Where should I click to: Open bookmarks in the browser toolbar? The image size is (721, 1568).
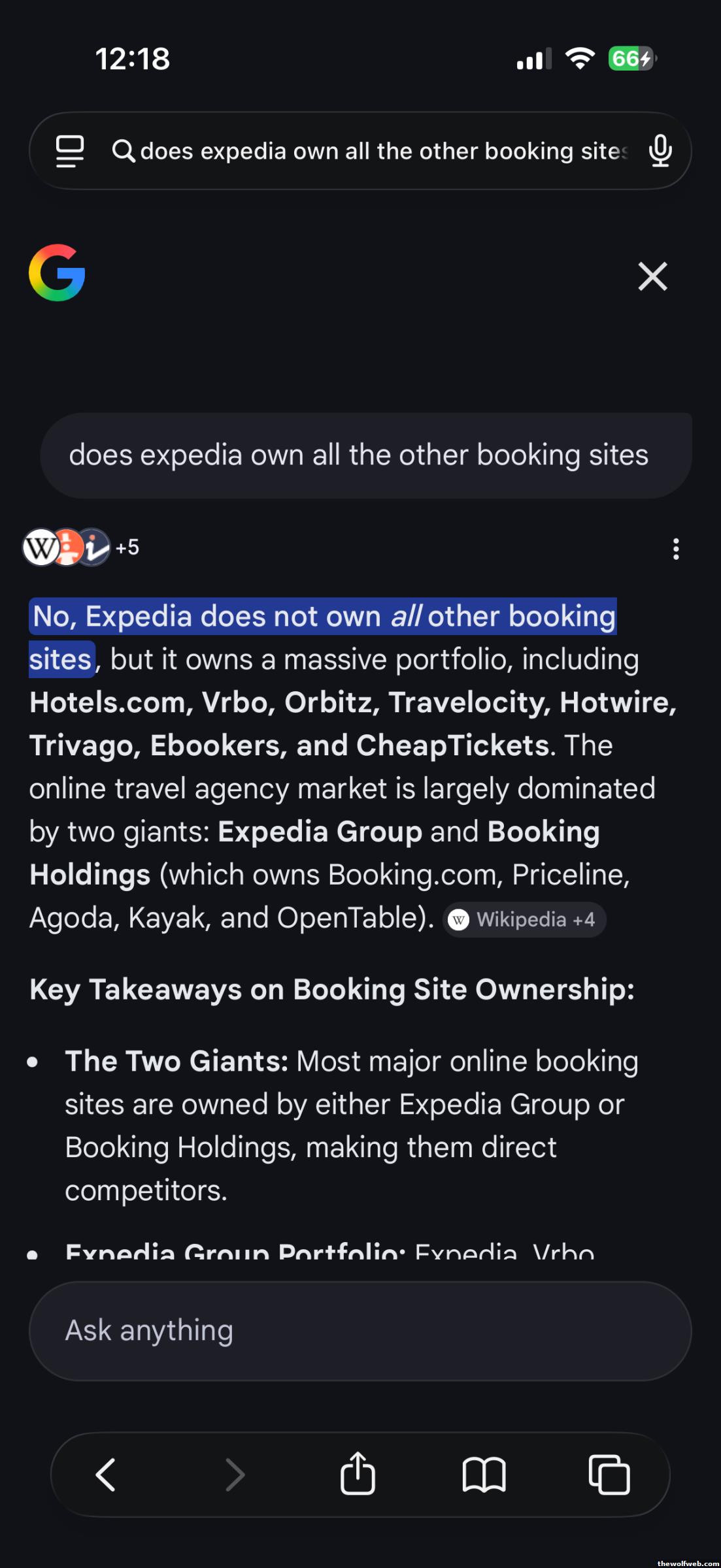pyautogui.click(x=484, y=1475)
